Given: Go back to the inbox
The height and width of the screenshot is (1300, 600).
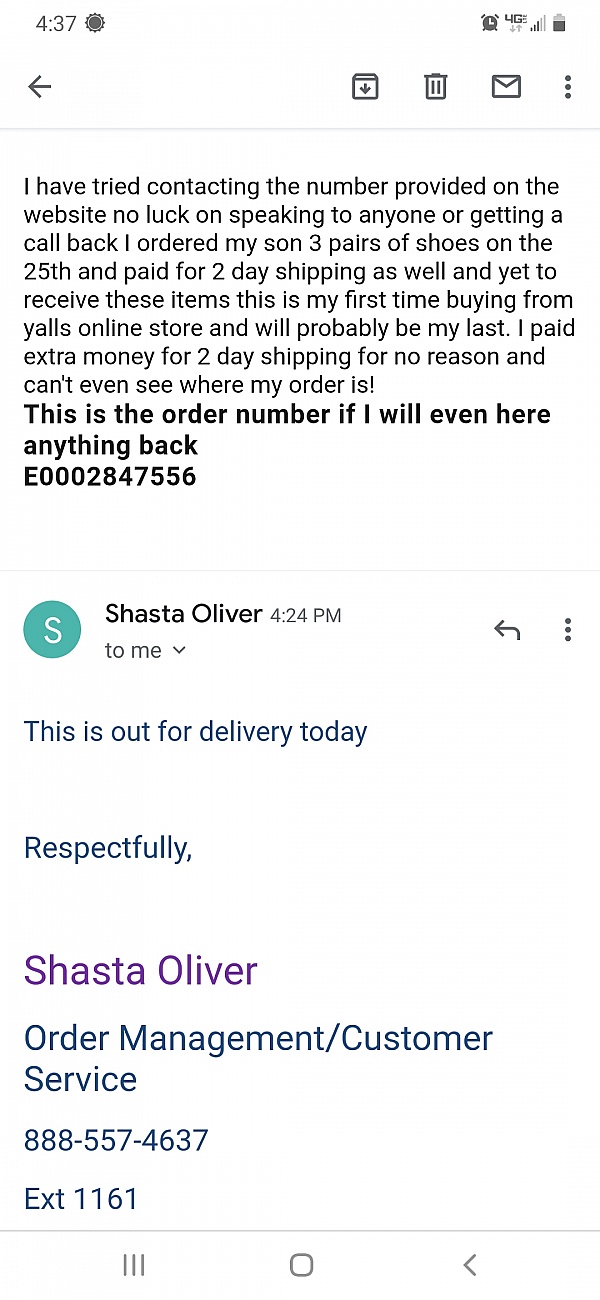Looking at the screenshot, I should [39, 87].
